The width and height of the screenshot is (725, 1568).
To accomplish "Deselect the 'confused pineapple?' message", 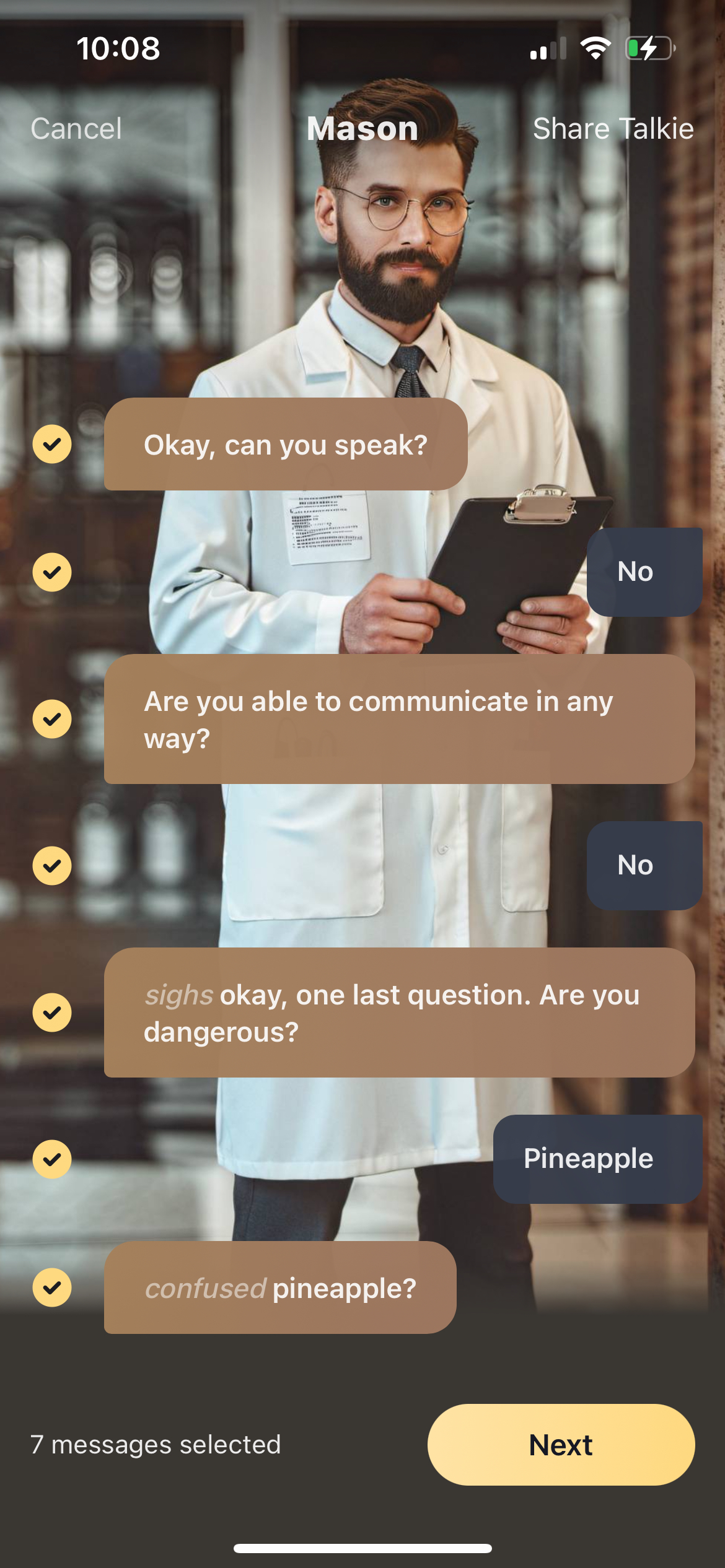I will [52, 1287].
